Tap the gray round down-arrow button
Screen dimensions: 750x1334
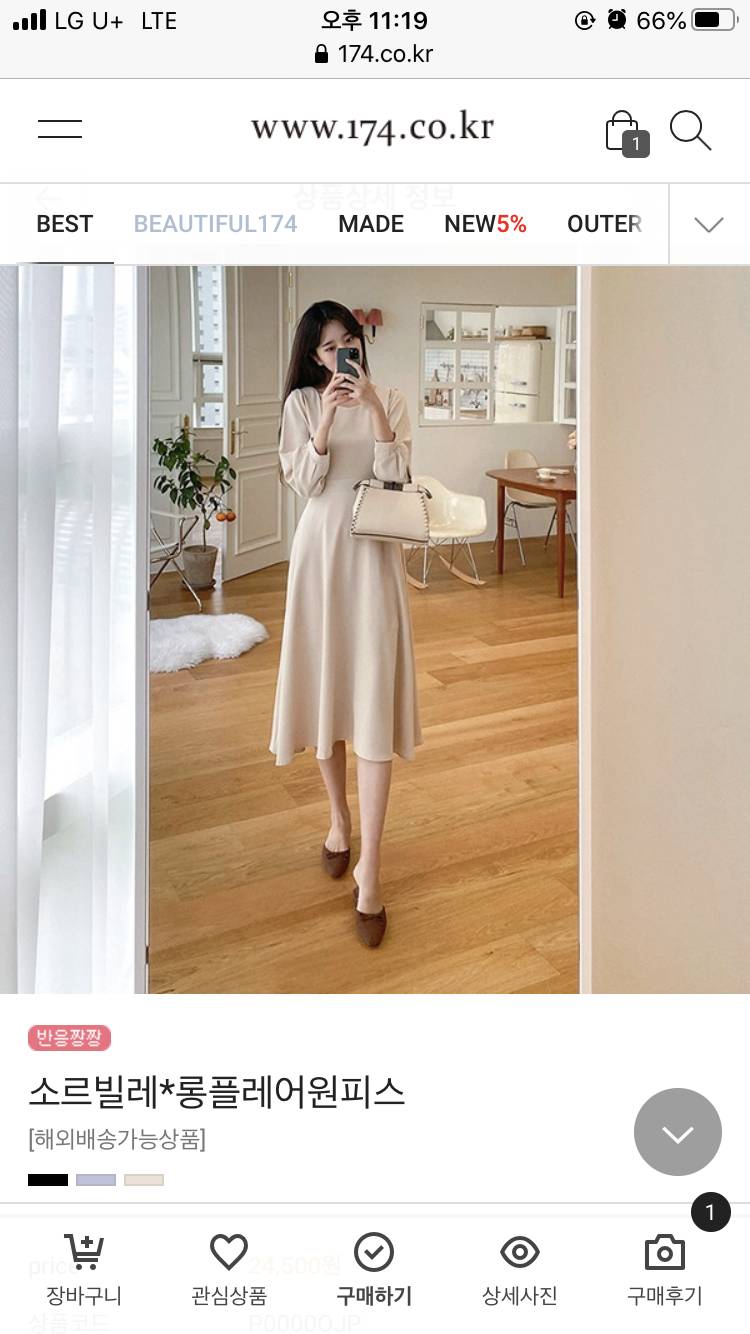point(678,1132)
